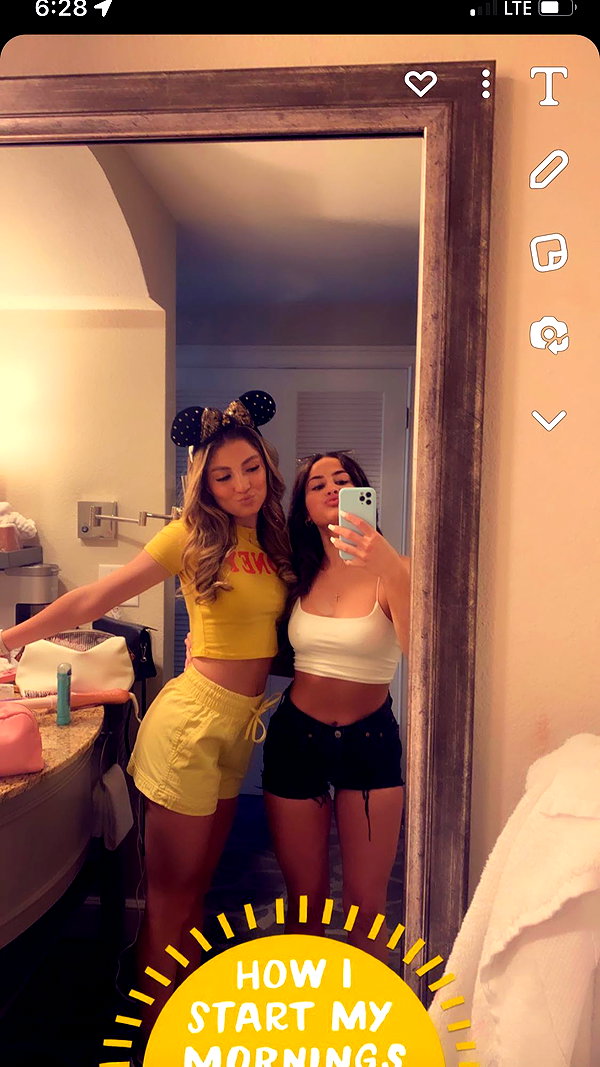Add text with the T tool
The height and width of the screenshot is (1067, 600).
click(x=548, y=86)
